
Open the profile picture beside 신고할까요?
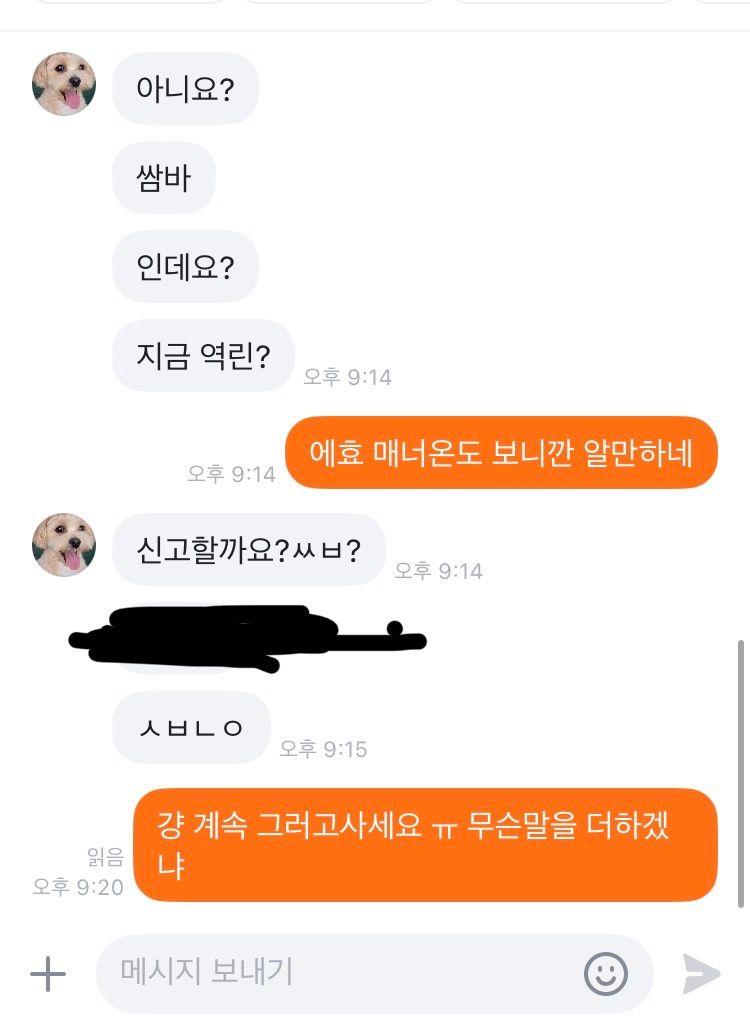click(65, 545)
